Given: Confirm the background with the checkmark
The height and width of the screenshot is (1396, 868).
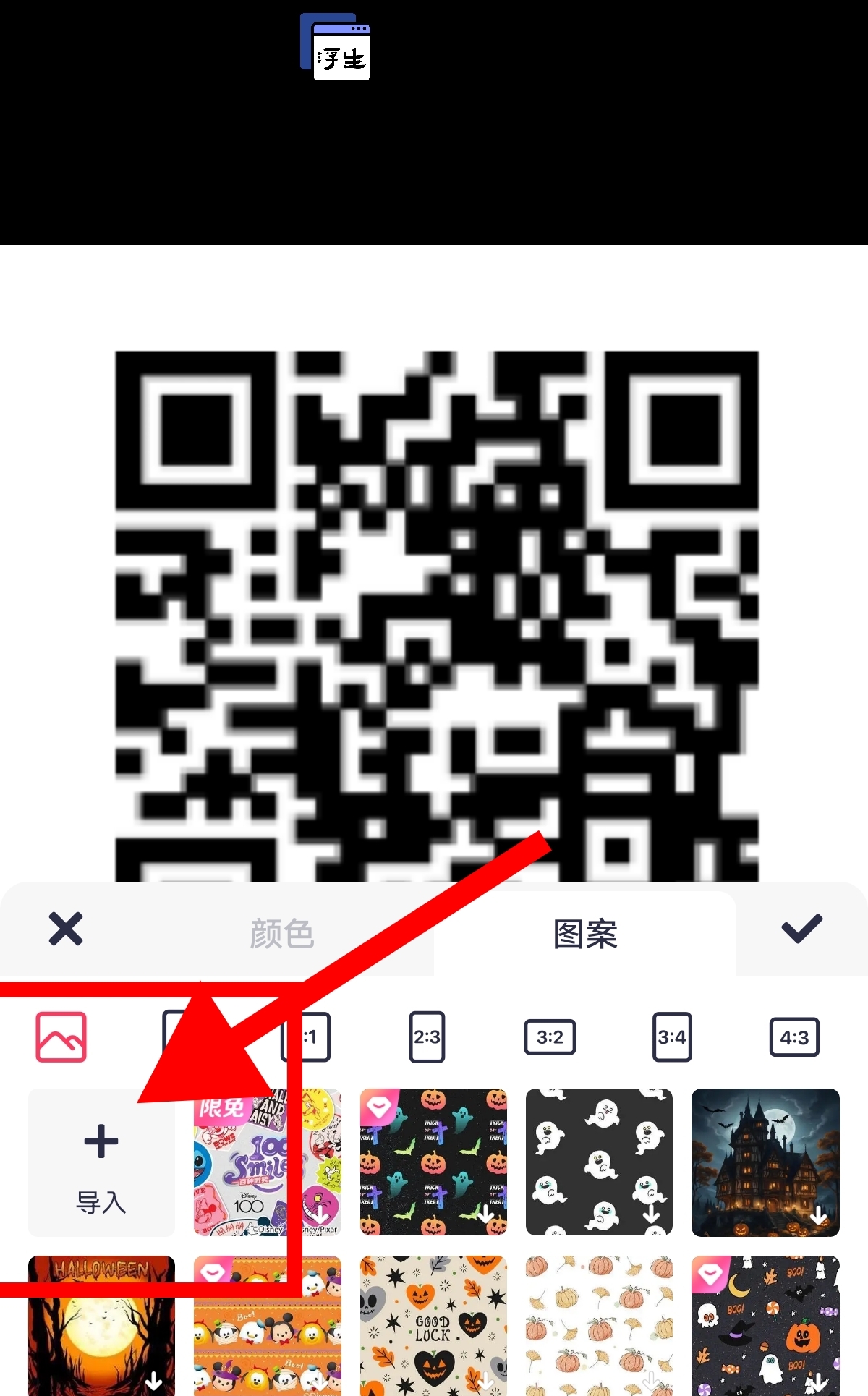Looking at the screenshot, I should tap(802, 929).
